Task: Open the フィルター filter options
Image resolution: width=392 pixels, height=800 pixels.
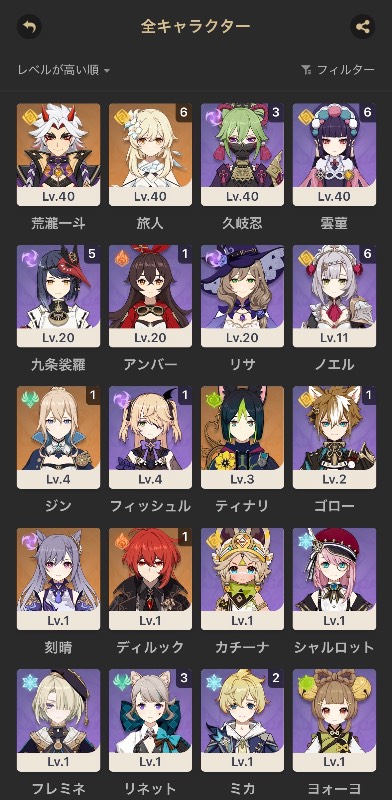Action: 338,70
